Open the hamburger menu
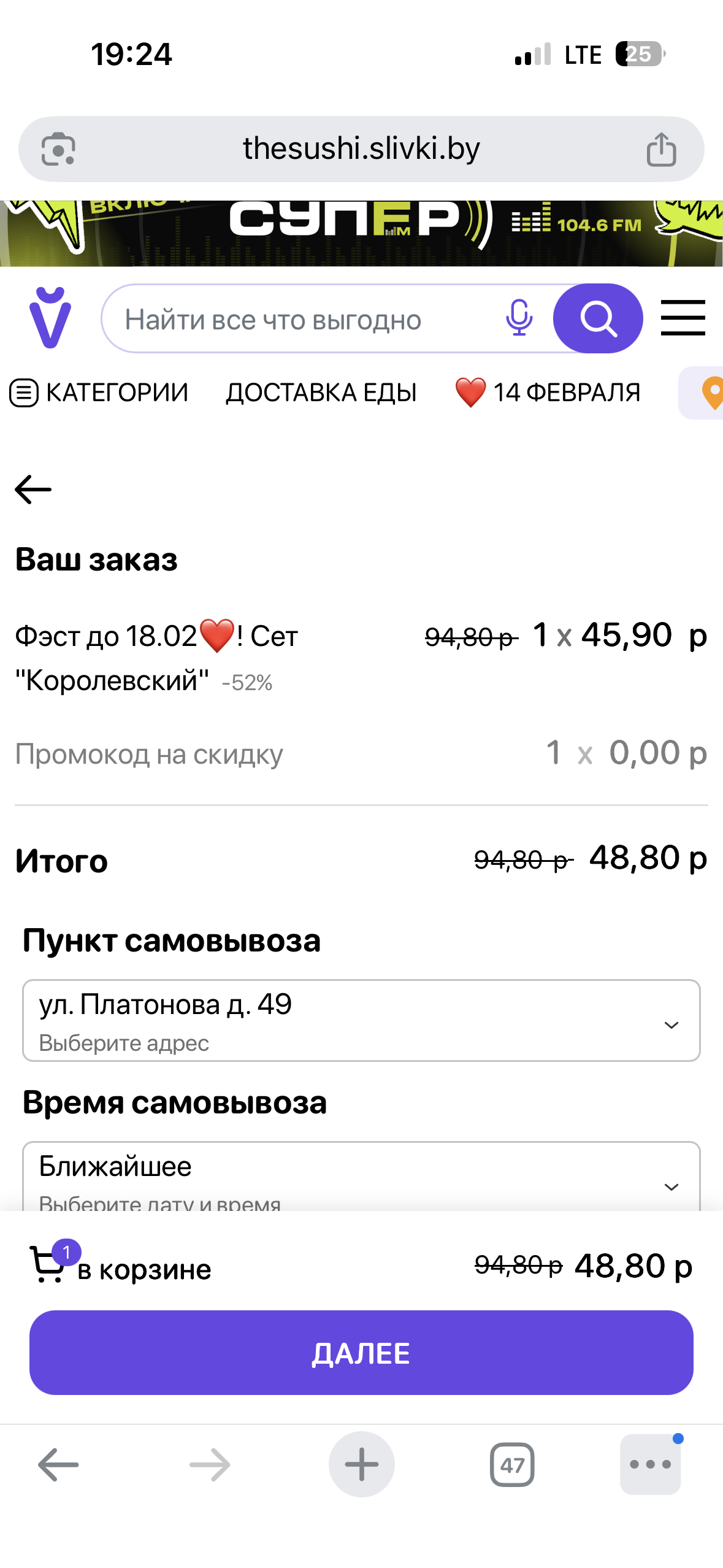 pyautogui.click(x=683, y=318)
